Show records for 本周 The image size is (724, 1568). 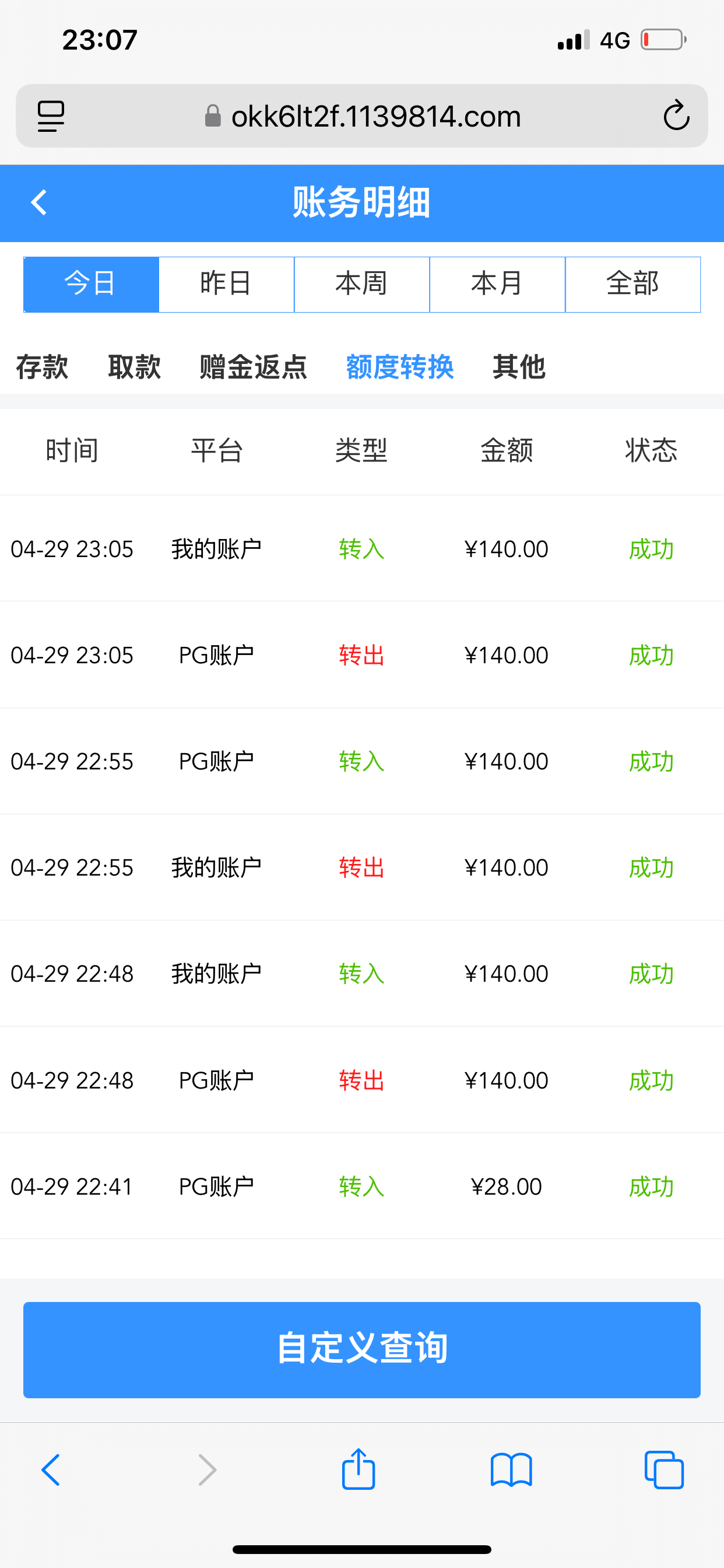point(362,284)
